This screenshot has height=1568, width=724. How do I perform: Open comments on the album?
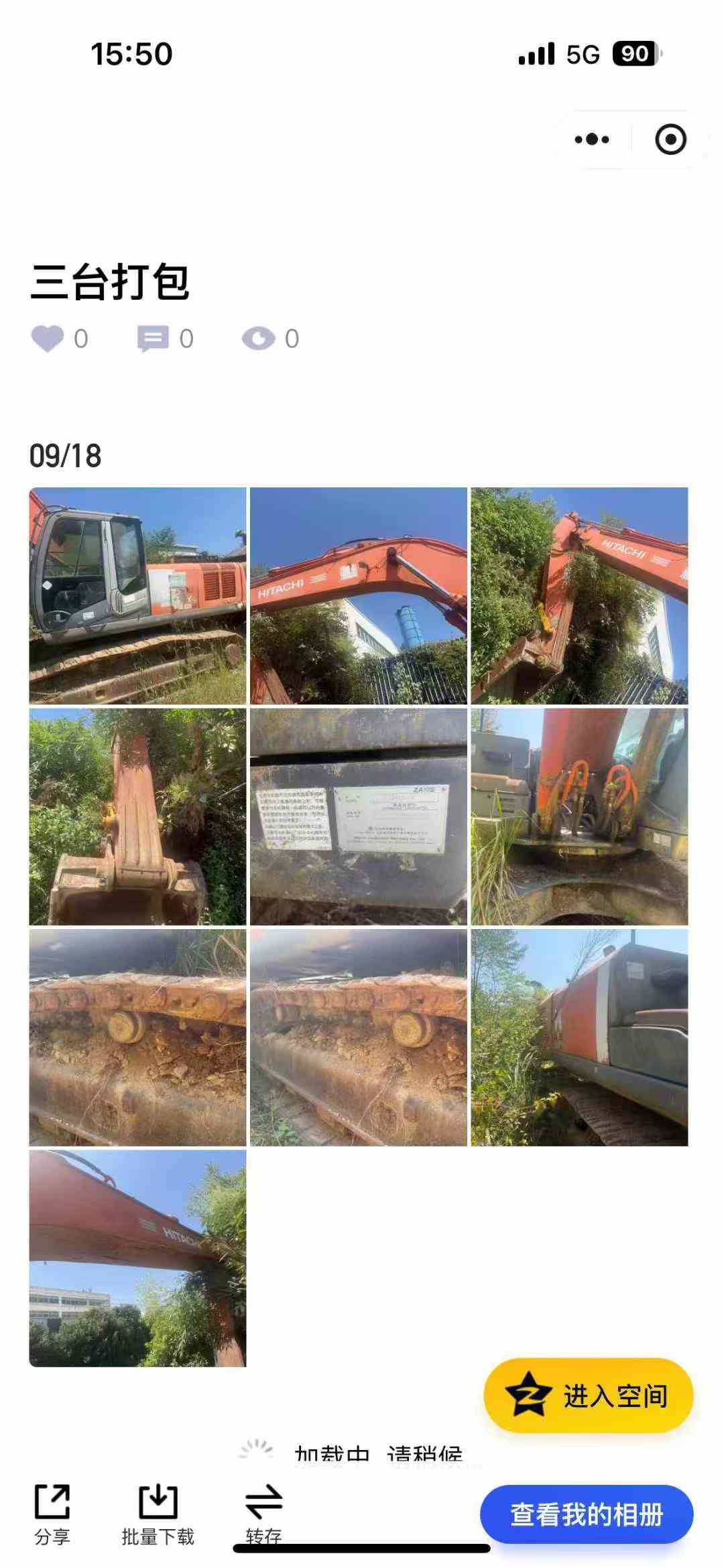[x=153, y=339]
